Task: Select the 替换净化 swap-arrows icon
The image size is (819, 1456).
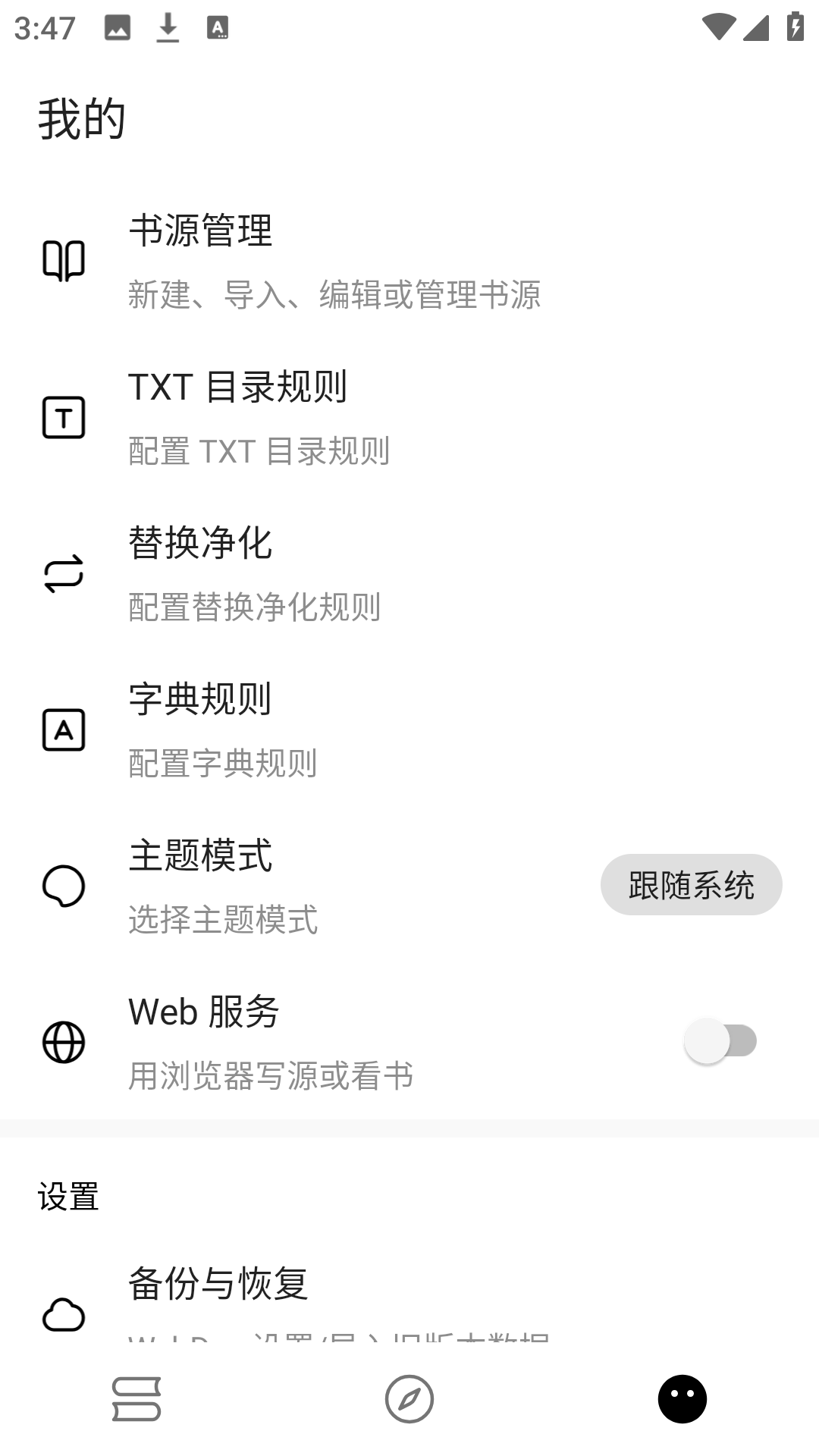Action: 64,574
